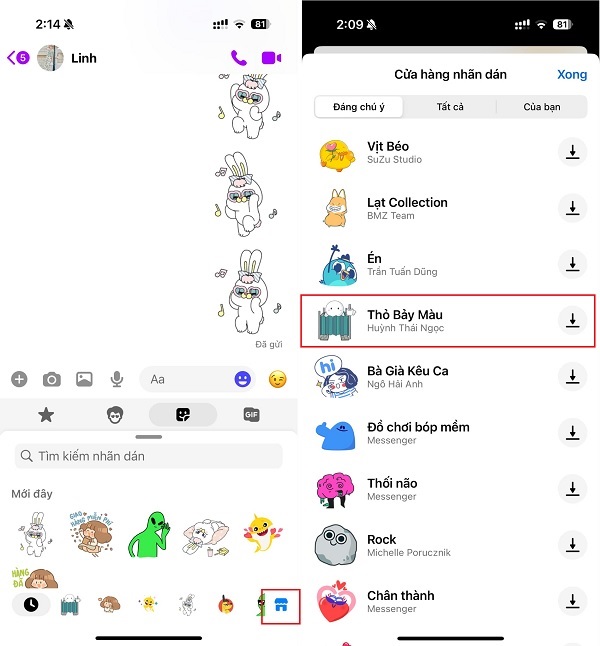The image size is (600, 646).
Task: Start a video call with Linh
Action: point(271,58)
